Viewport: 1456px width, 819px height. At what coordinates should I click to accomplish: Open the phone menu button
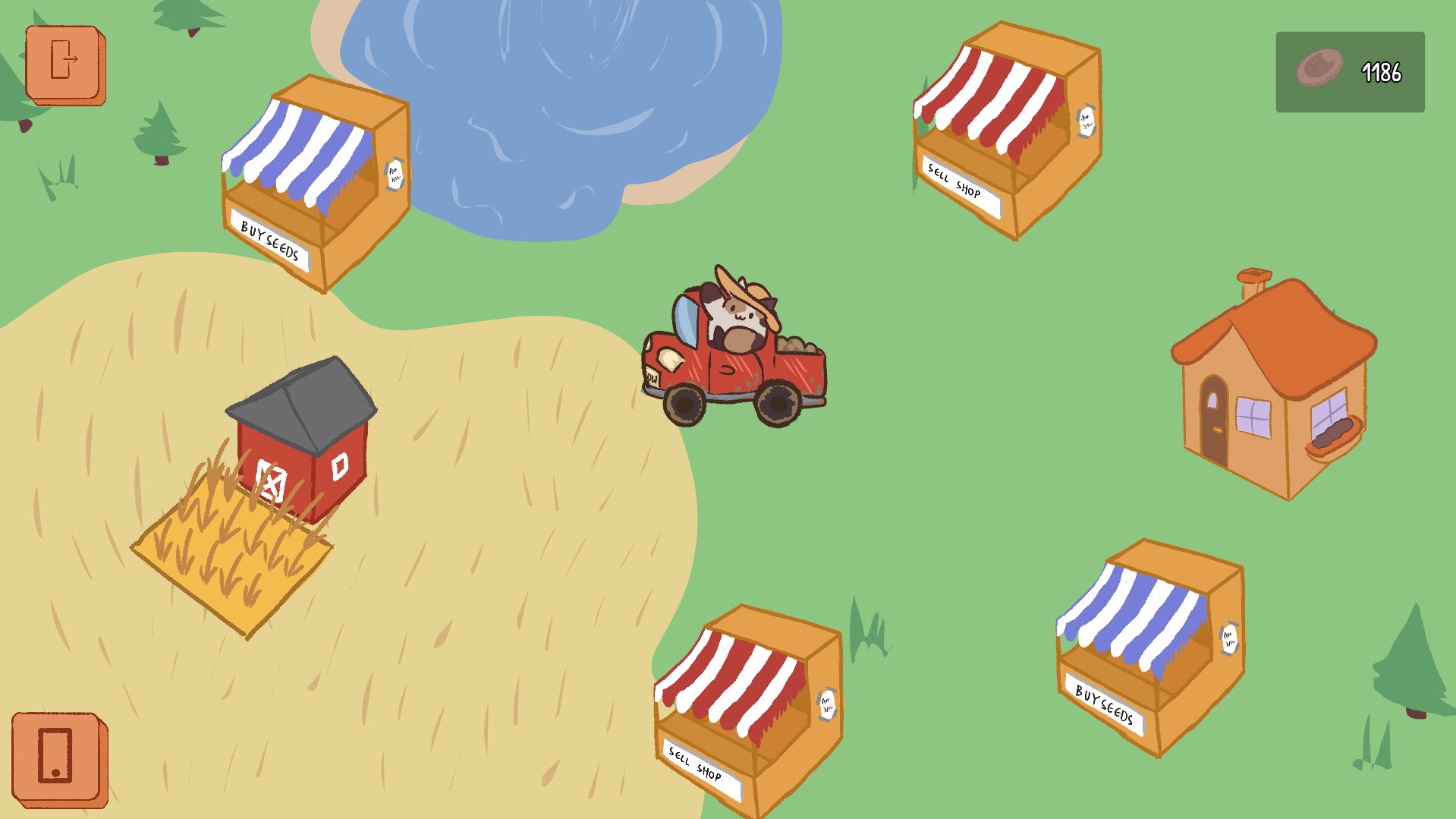pyautogui.click(x=59, y=760)
